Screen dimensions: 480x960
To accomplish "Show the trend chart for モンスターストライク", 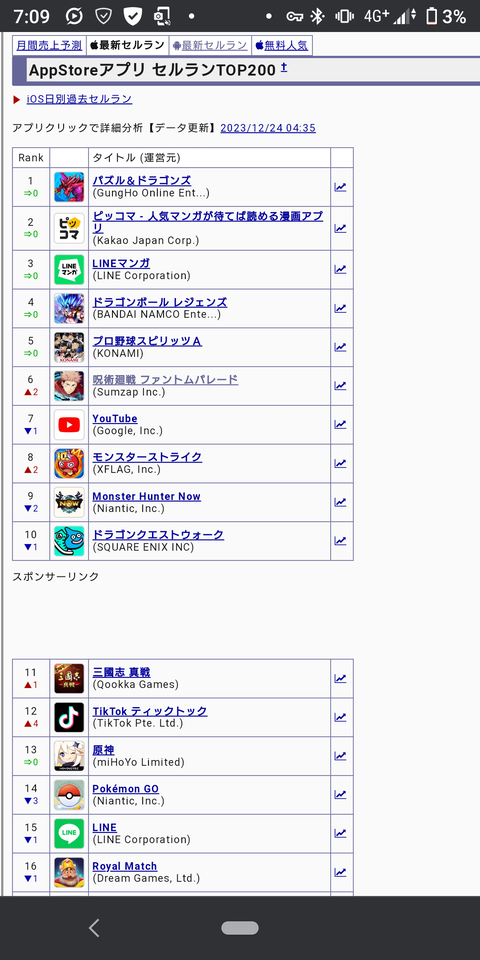I will click(340, 463).
